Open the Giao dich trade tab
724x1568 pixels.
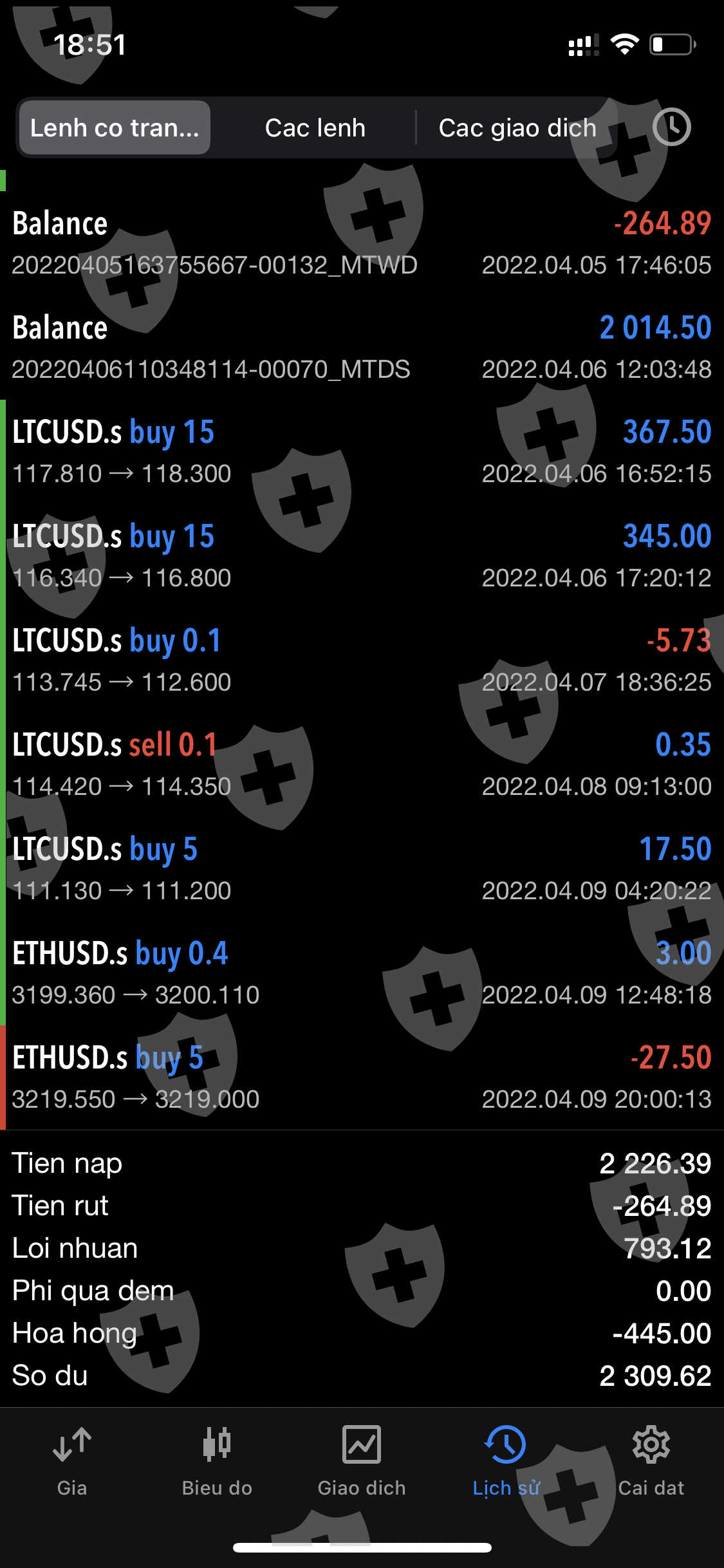tap(362, 1461)
